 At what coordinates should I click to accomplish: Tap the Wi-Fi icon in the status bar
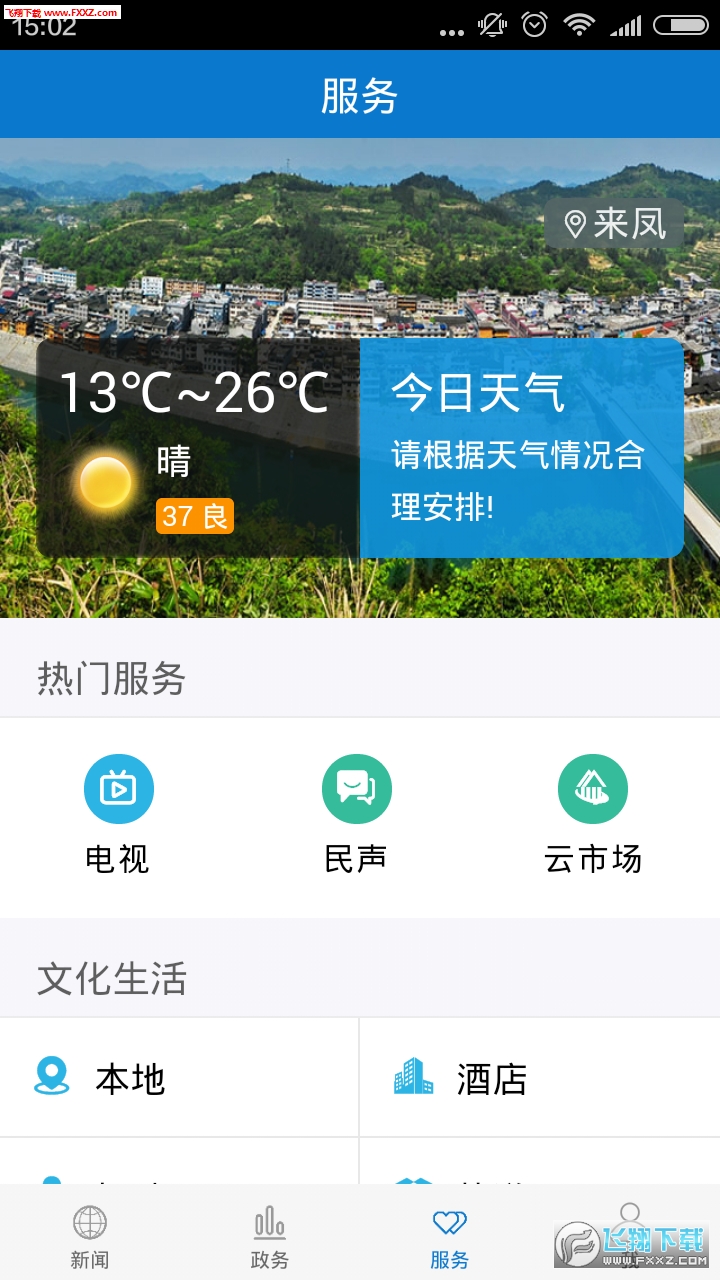click(x=581, y=22)
